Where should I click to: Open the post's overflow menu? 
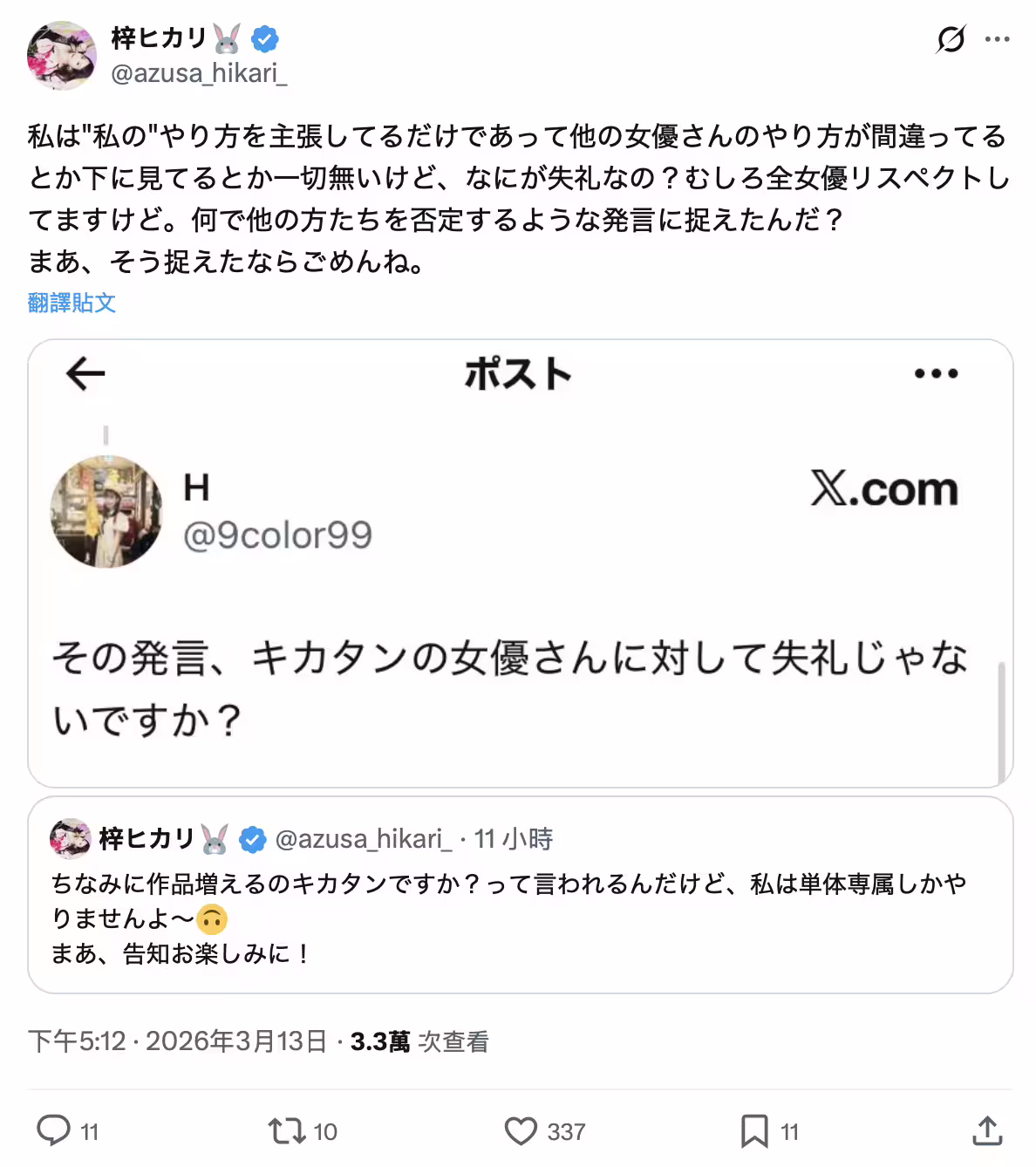click(997, 39)
